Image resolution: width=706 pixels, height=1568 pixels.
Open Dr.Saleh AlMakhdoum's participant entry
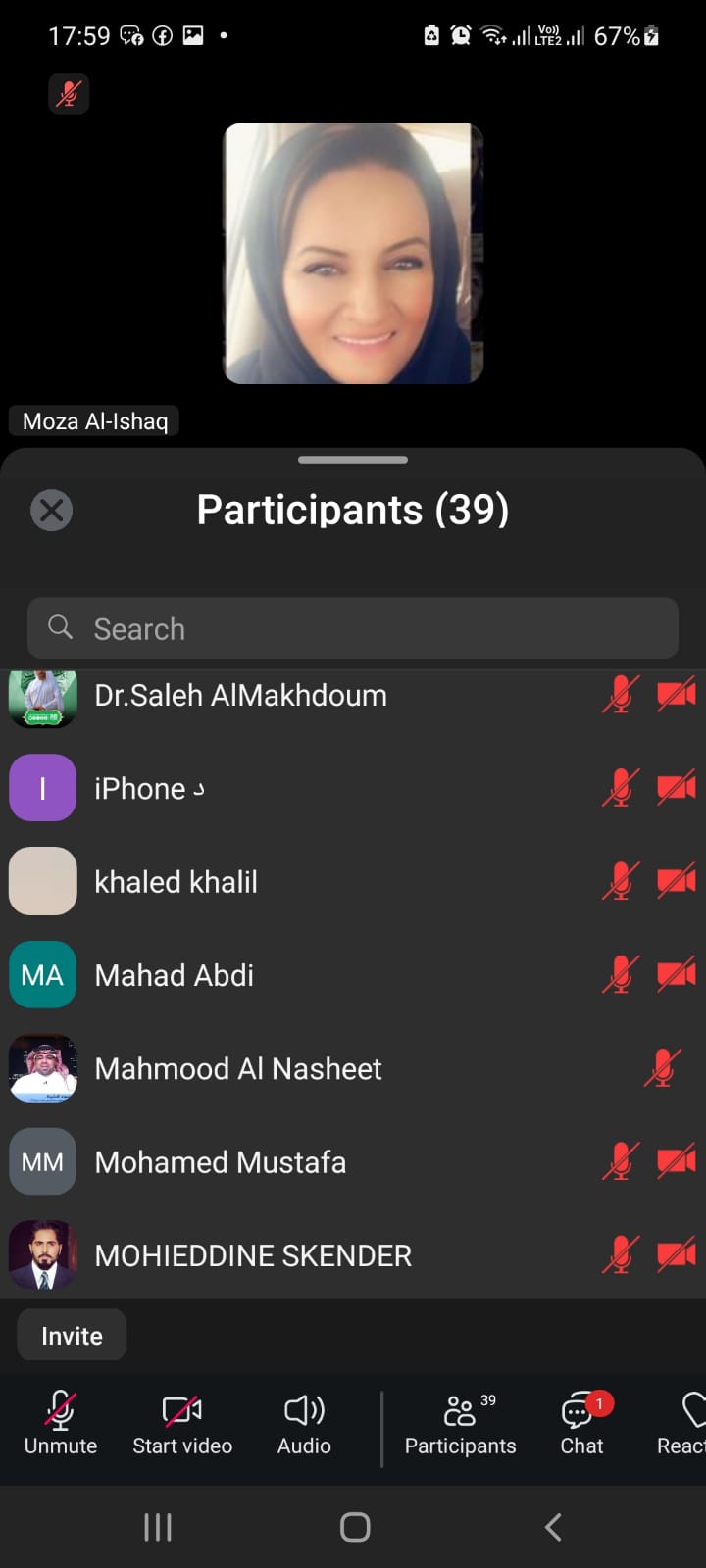240,696
